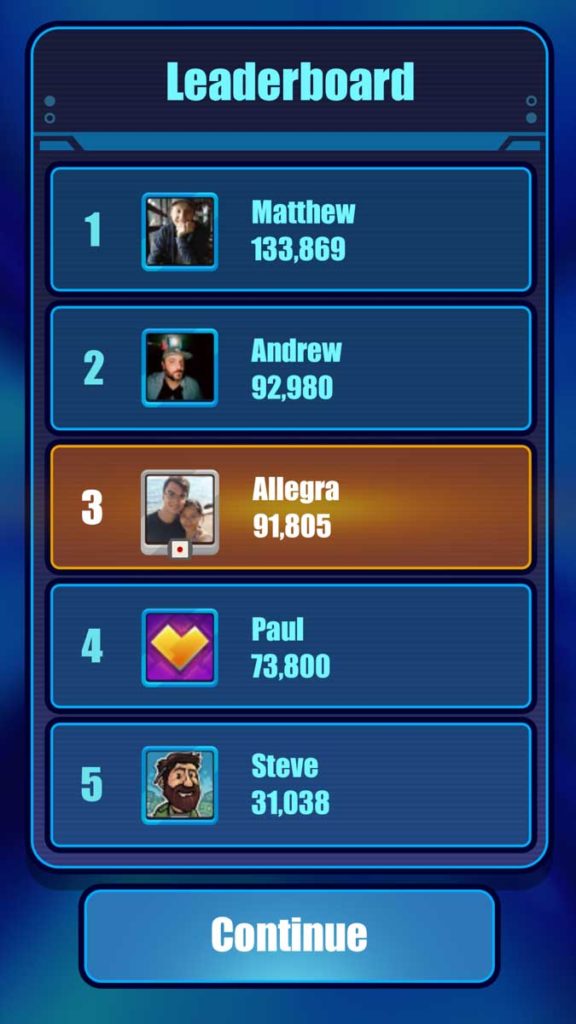This screenshot has height=1024, width=576.
Task: Select Steve's leaderboard row
Action: pos(291,785)
